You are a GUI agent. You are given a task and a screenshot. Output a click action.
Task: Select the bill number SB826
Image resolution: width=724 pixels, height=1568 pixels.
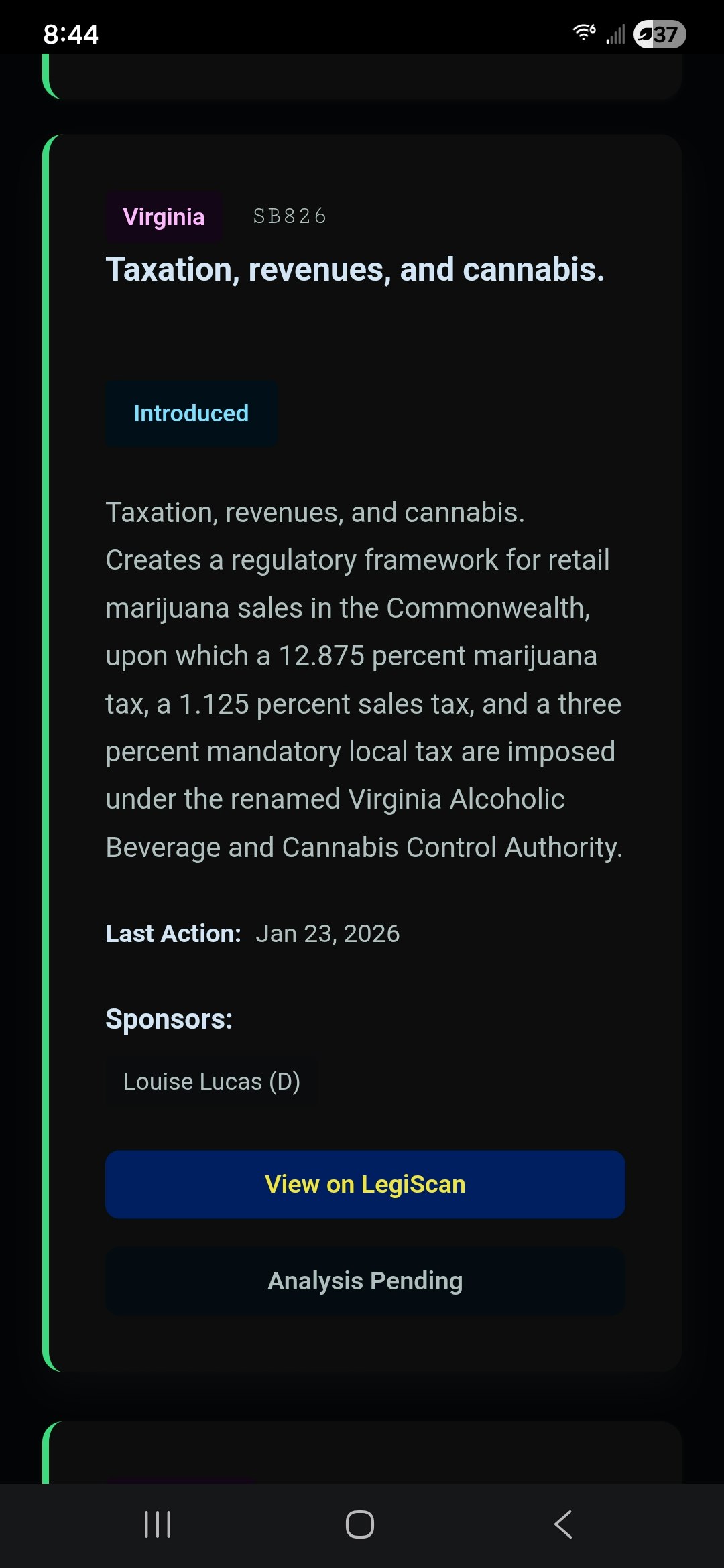(x=290, y=216)
